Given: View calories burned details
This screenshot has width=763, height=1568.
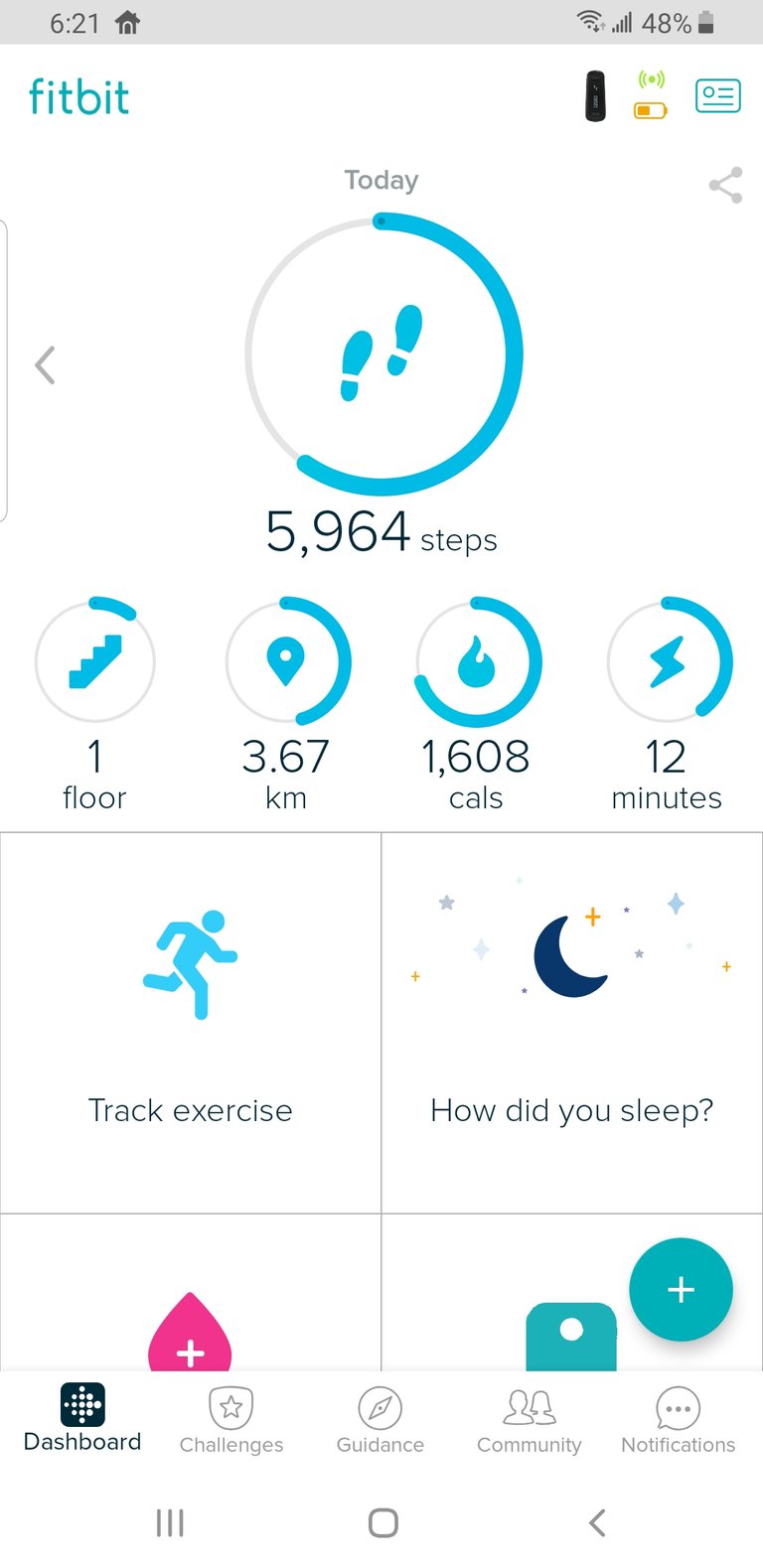Looking at the screenshot, I should click(x=477, y=706).
